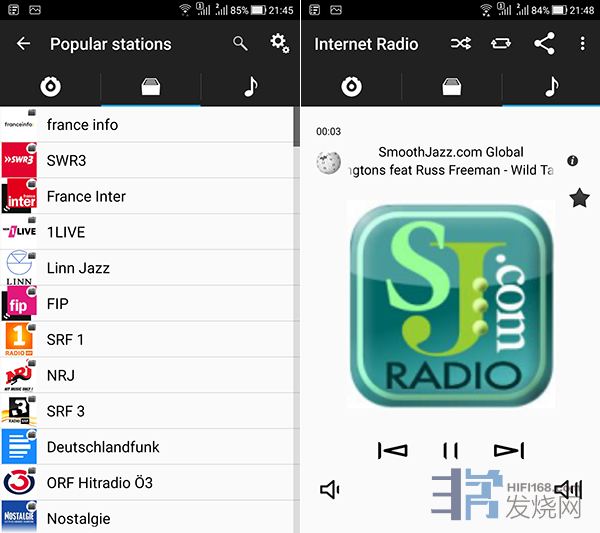Show station info via the i icon

(x=572, y=161)
